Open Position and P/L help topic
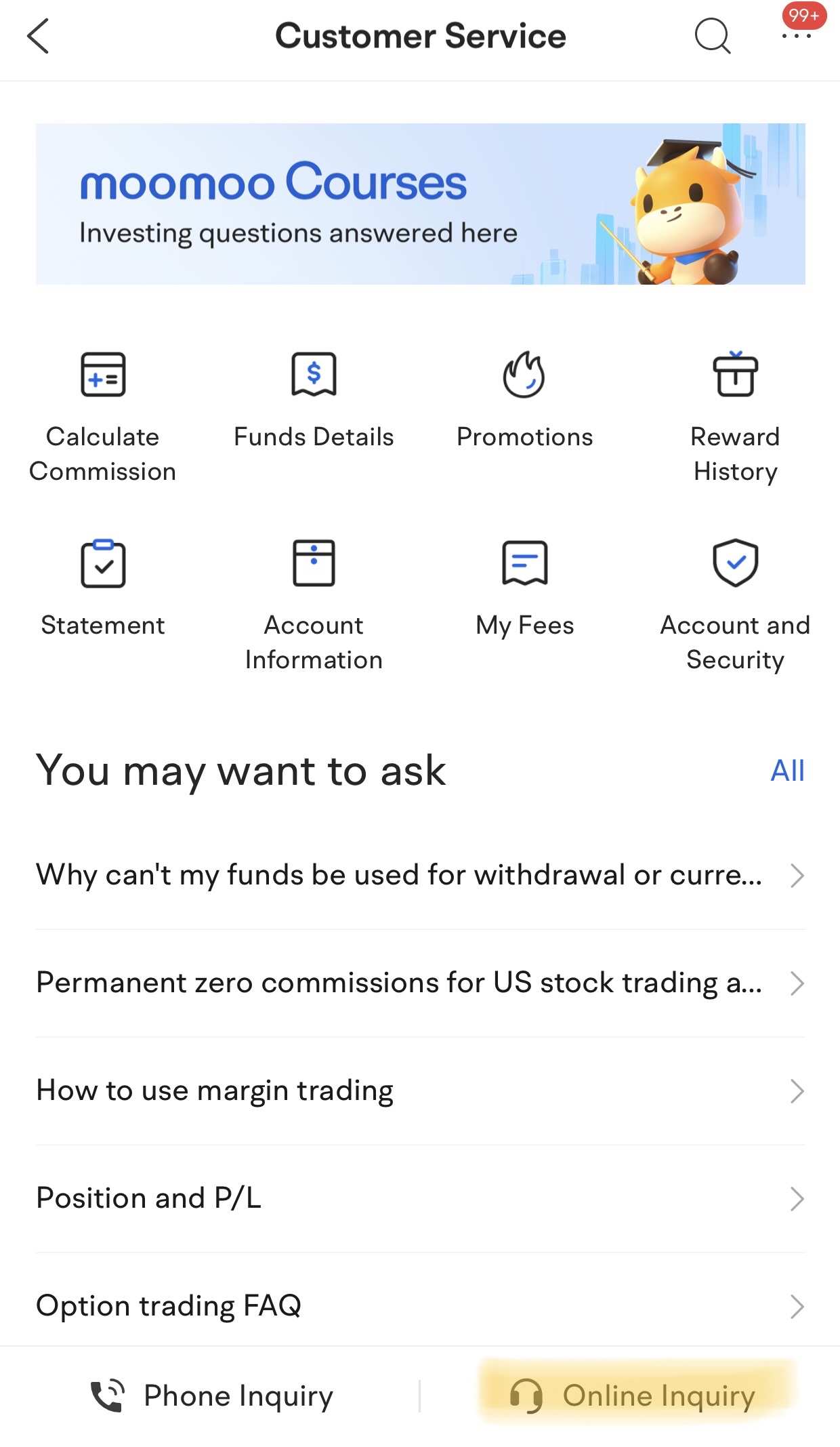The width and height of the screenshot is (840, 1447). tap(420, 1198)
